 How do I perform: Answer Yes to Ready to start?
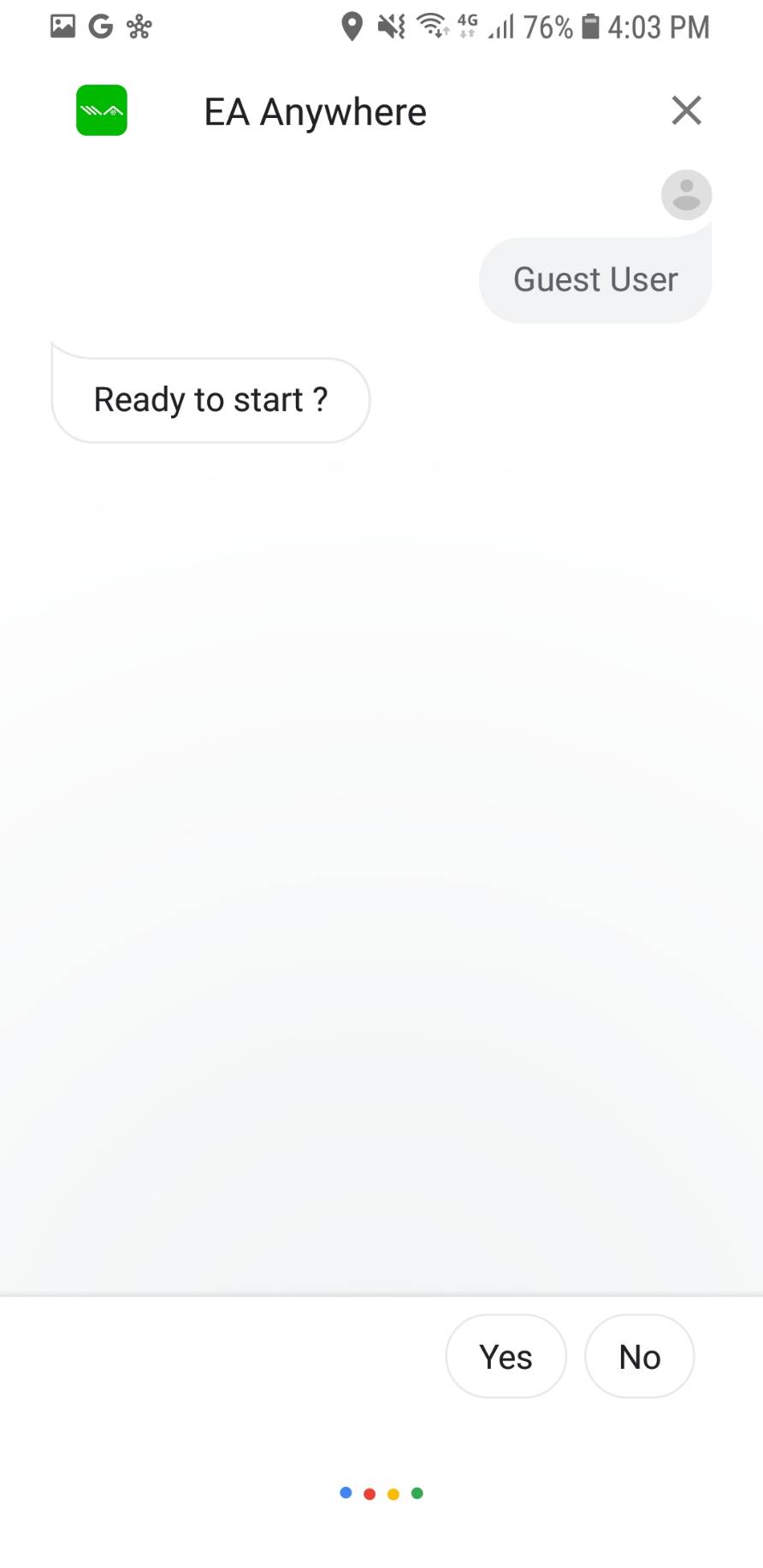tap(506, 1356)
